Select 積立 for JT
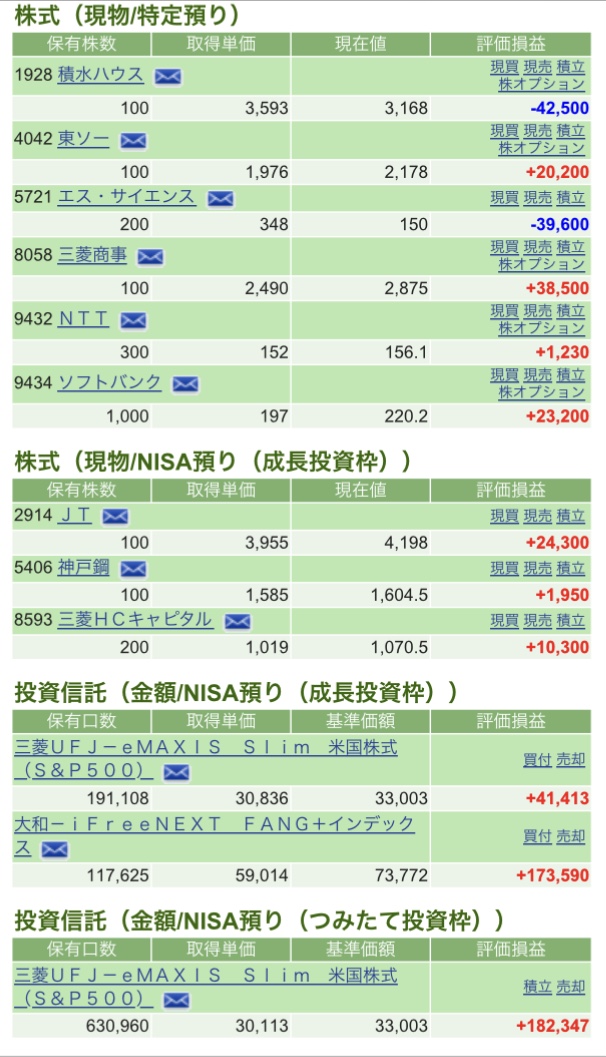The width and height of the screenshot is (606, 1057). (570, 516)
